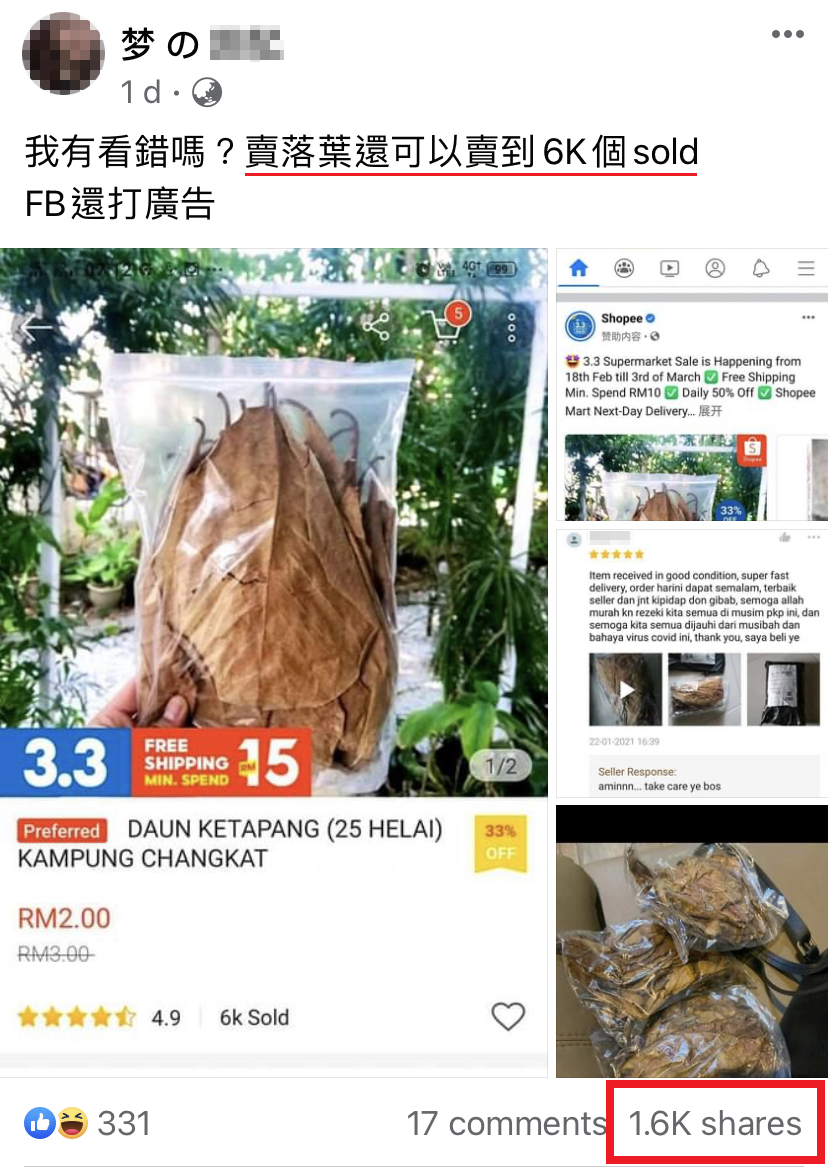View the 1.6K shares
Viewport: 828px width, 1170px height.
tap(715, 1123)
